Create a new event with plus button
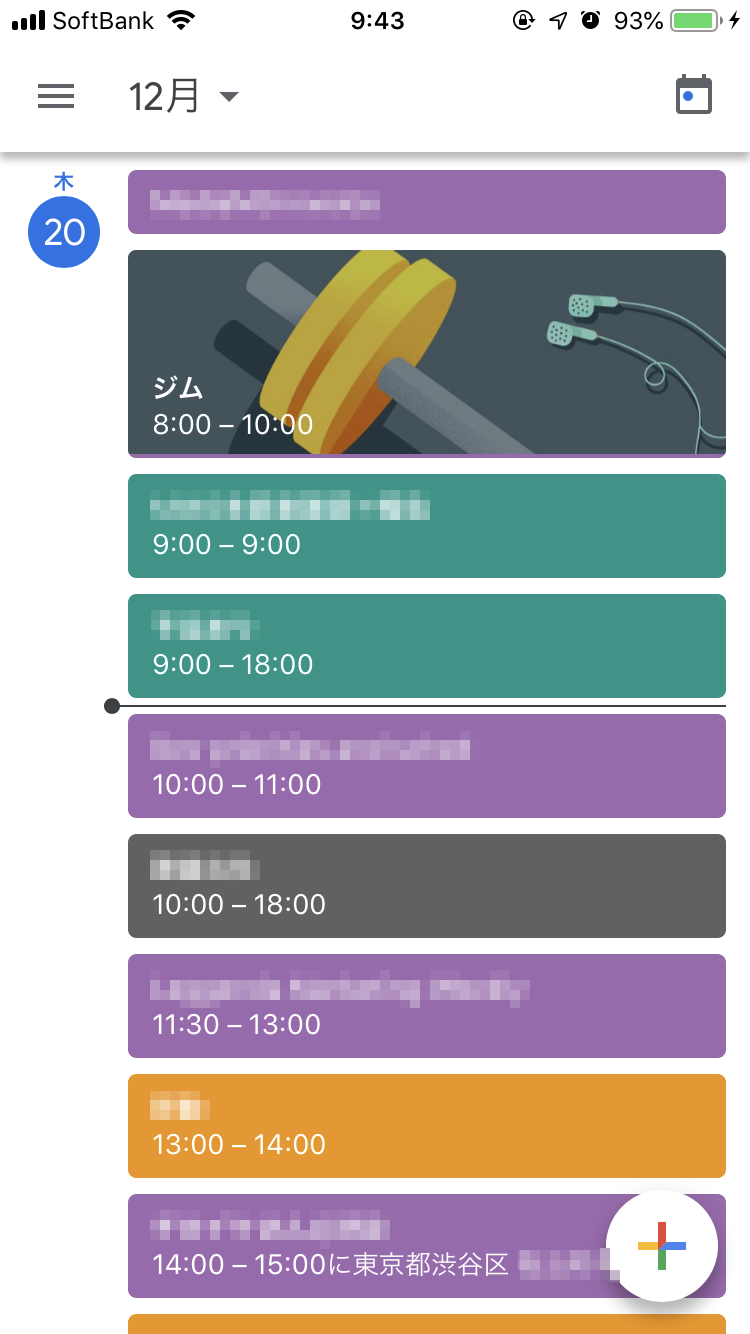Screen dimensions: 750x1334 (x=662, y=1246)
